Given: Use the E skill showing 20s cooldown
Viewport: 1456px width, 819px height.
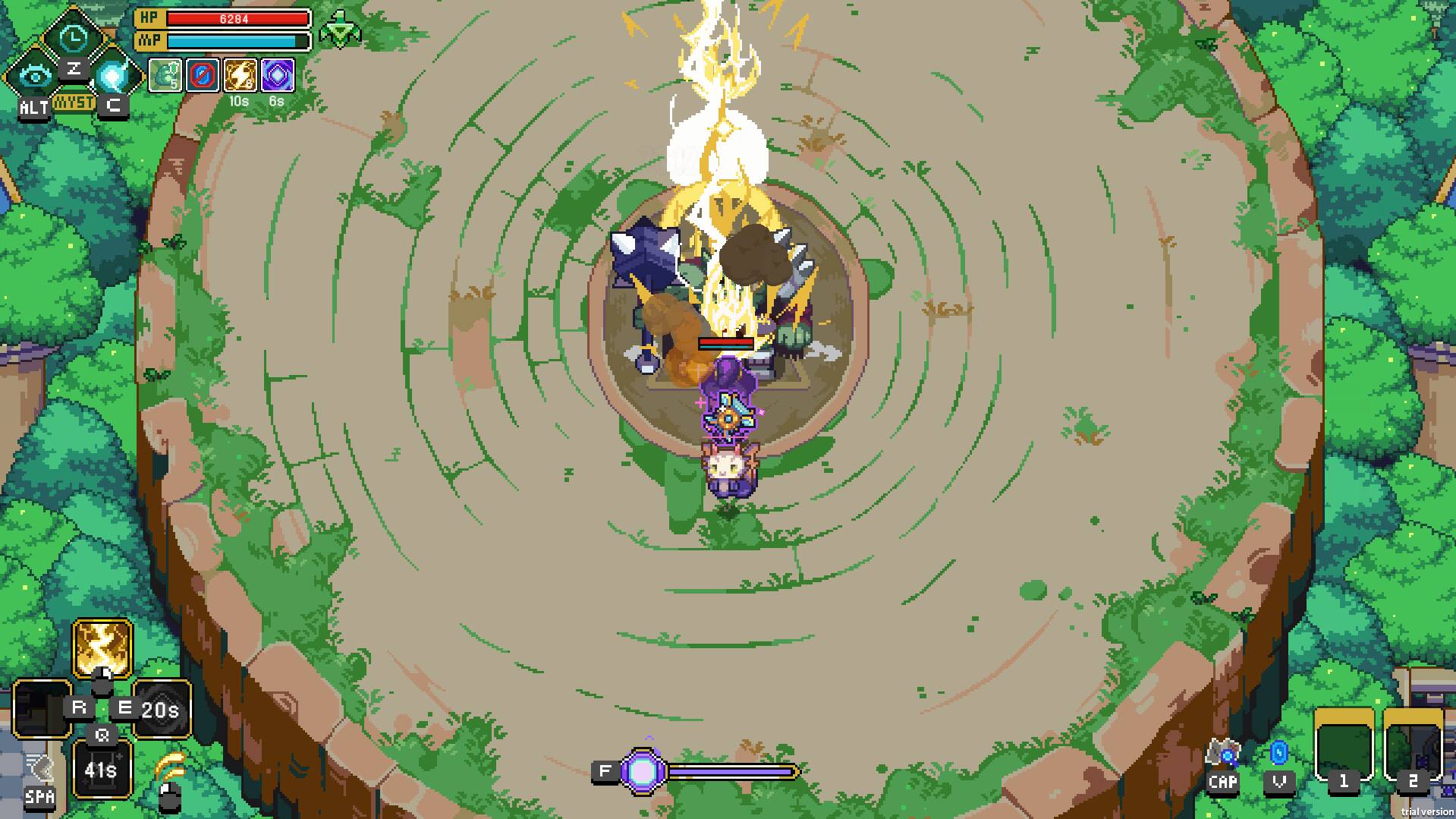Looking at the screenshot, I should (x=162, y=709).
